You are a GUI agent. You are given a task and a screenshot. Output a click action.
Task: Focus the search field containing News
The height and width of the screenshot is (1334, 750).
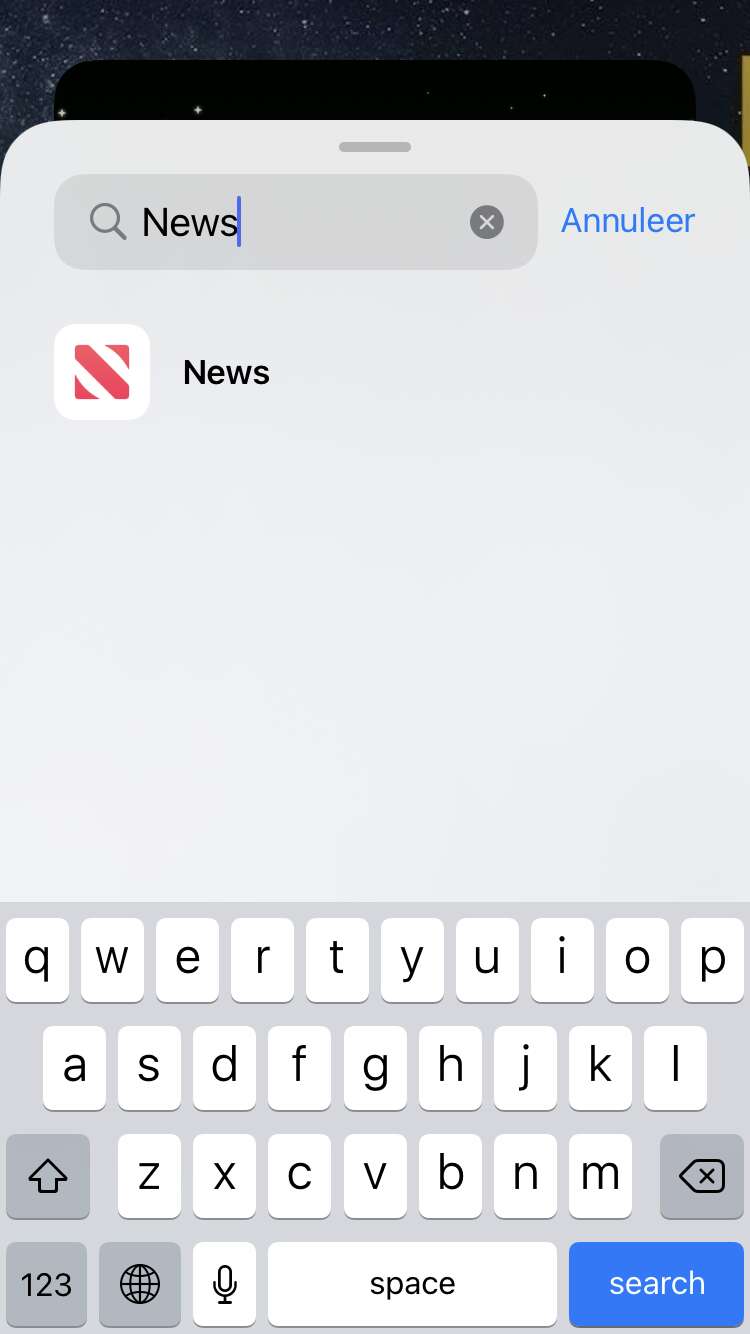(x=296, y=222)
